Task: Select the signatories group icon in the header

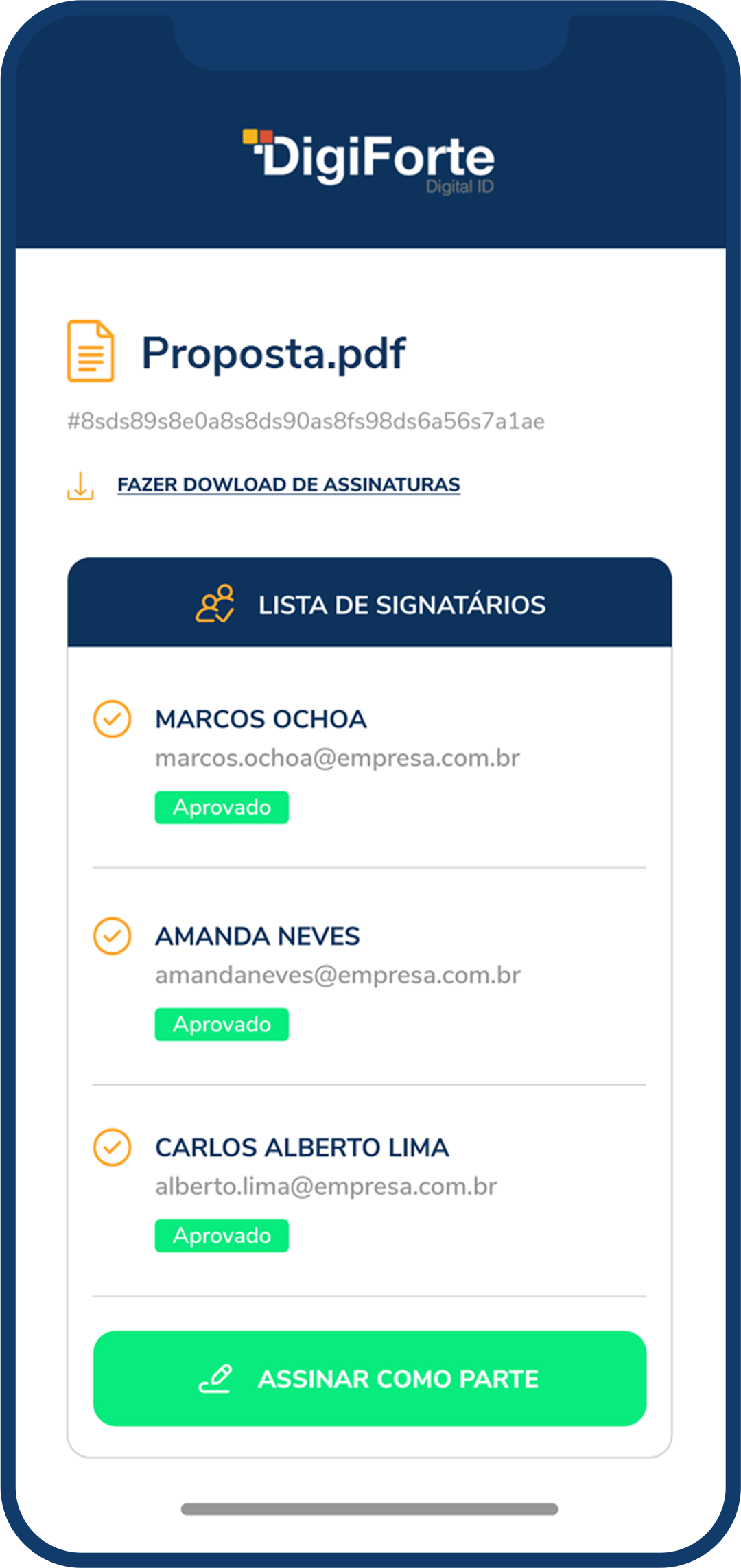Action: 216,604
